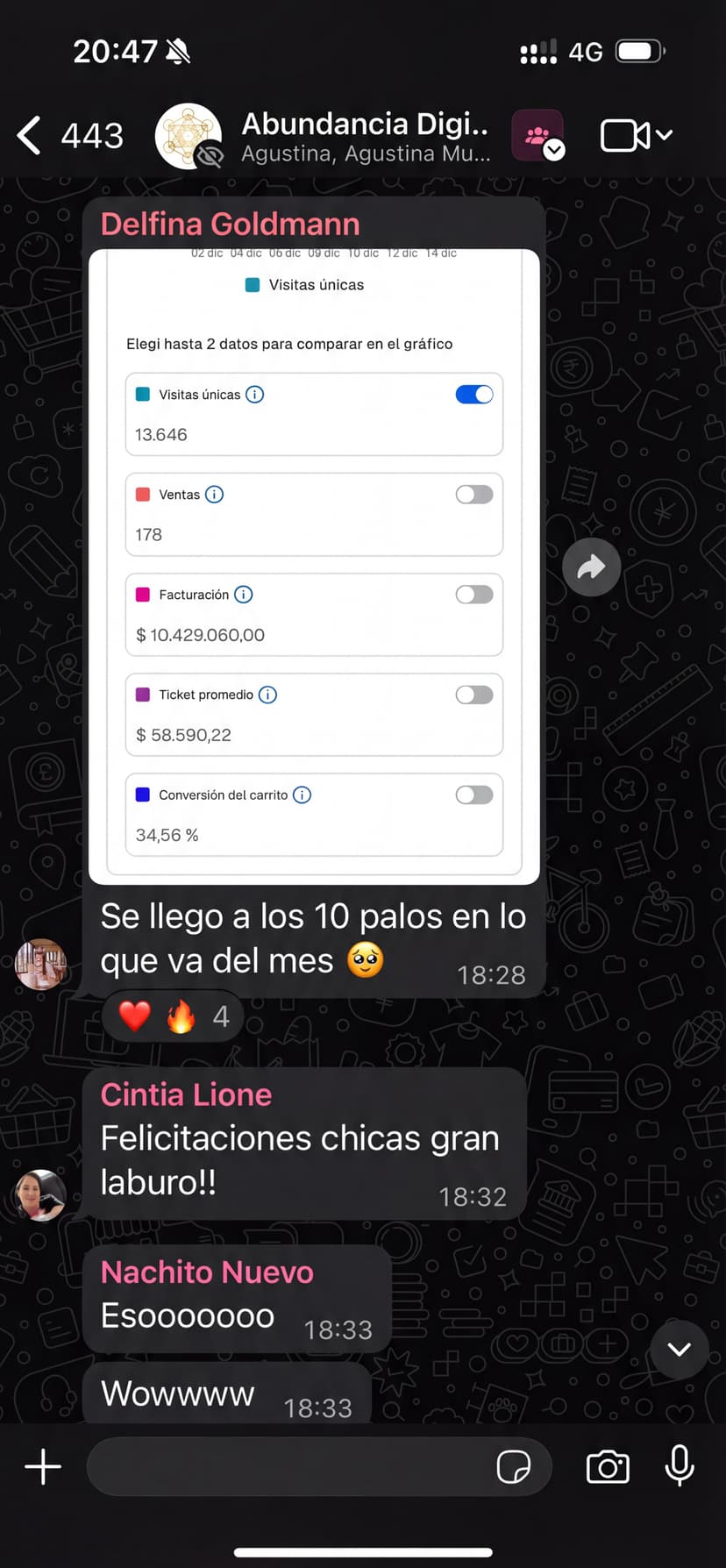
Task: Tap the plus icon to attach a file
Action: (x=41, y=1466)
